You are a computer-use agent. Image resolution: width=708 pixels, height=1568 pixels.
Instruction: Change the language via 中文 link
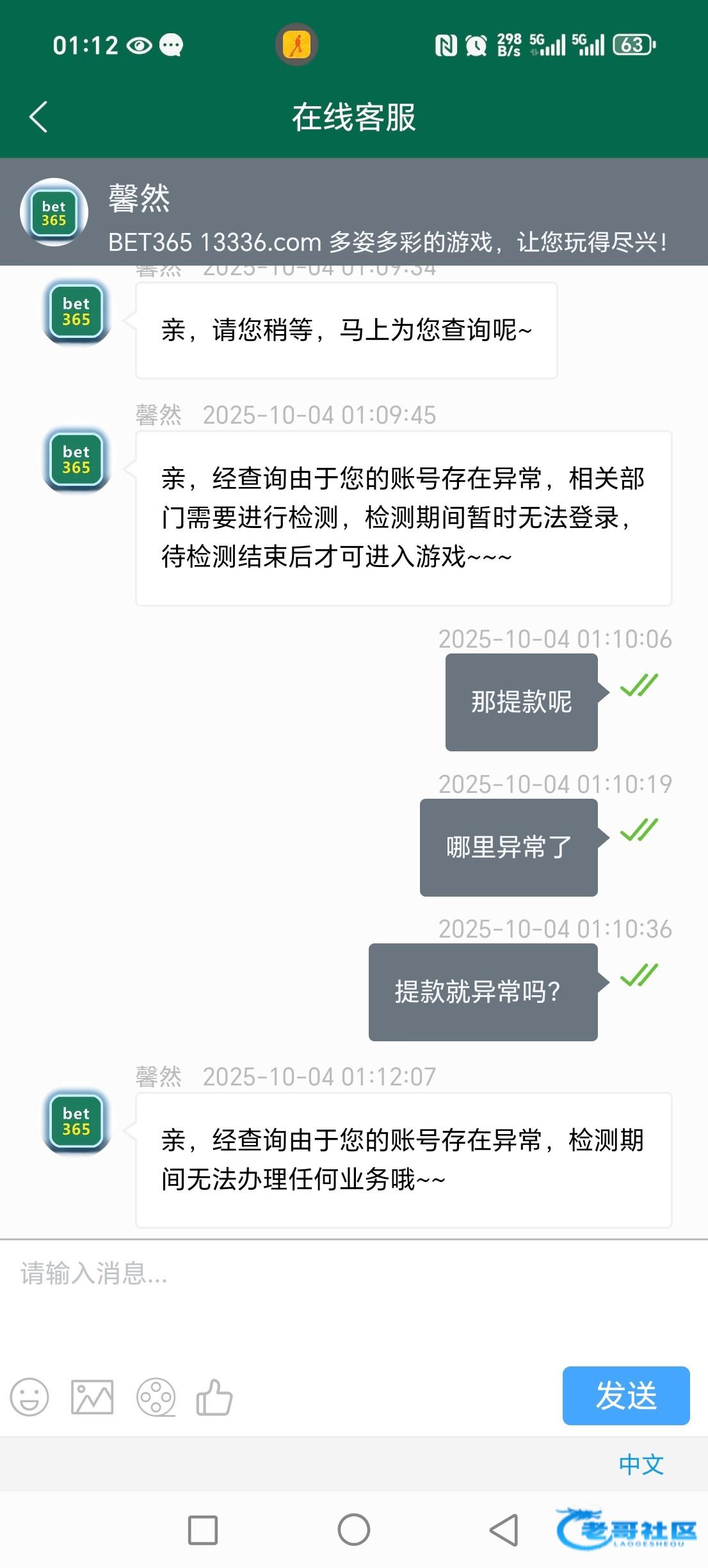(x=641, y=1464)
